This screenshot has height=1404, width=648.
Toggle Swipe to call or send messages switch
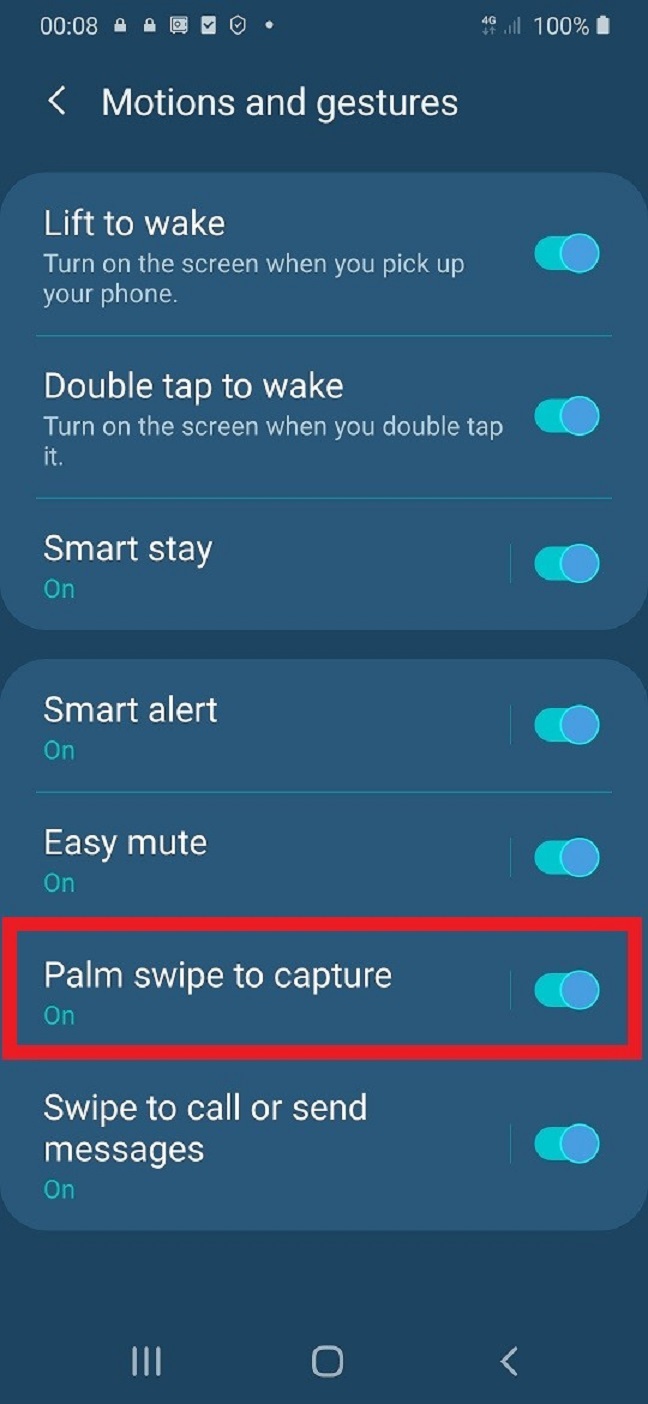coord(566,1144)
